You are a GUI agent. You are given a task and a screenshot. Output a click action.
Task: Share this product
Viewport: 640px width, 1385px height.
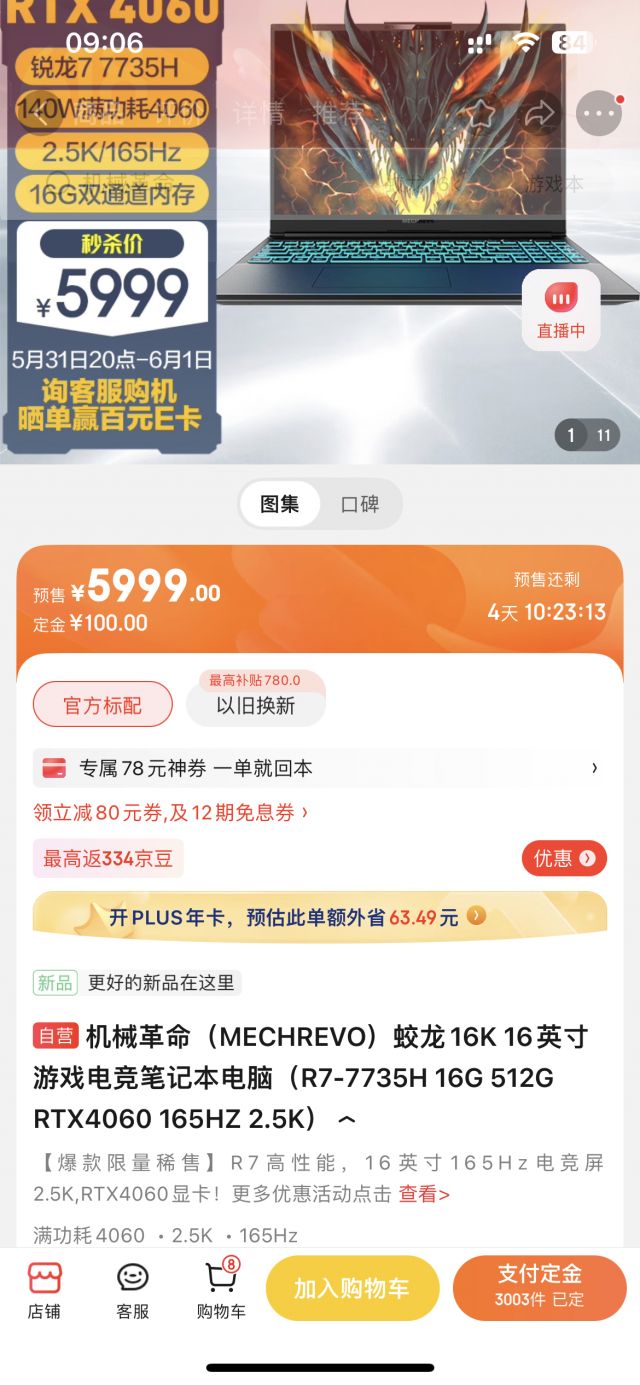click(x=540, y=113)
